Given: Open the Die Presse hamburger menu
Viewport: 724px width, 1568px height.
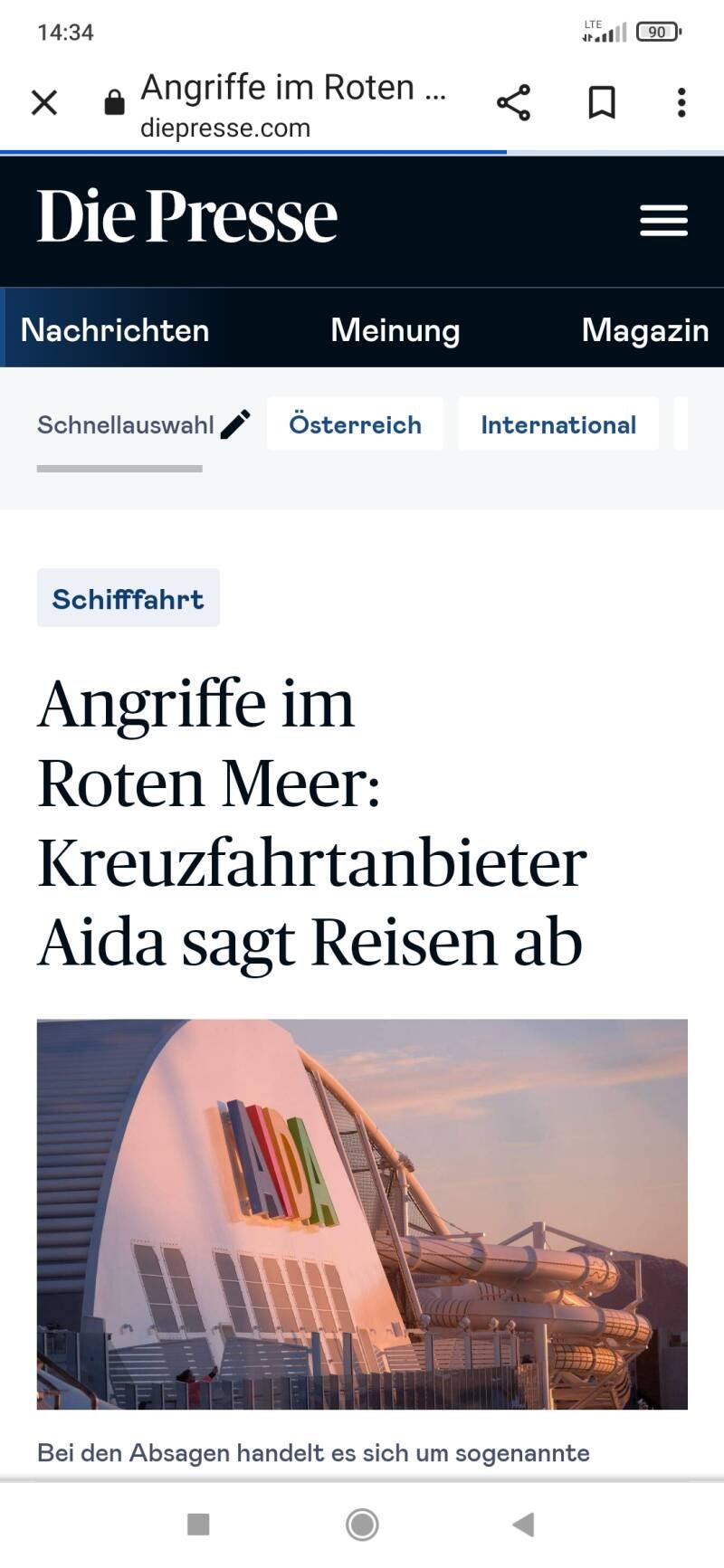Looking at the screenshot, I should click(x=663, y=221).
